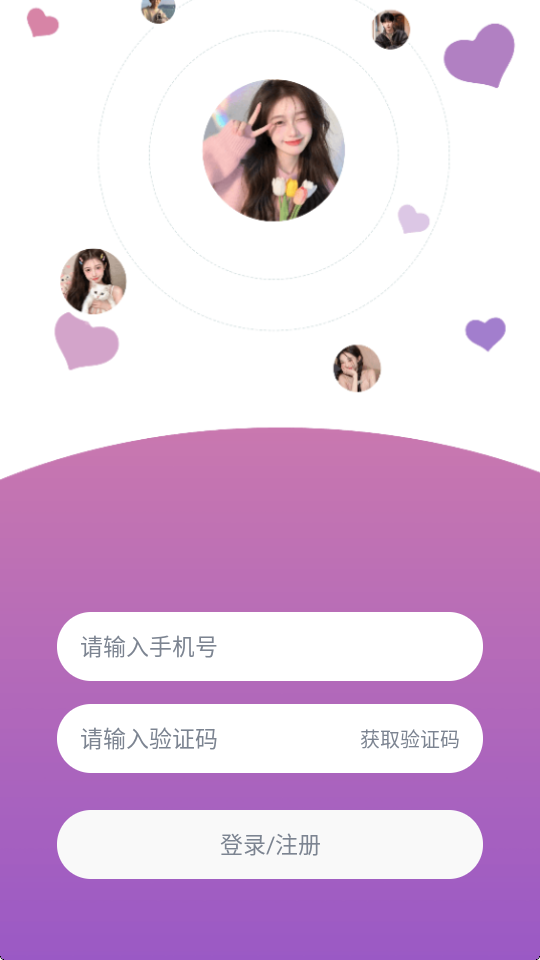Tap the 登录/注册 button
This screenshot has height=960, width=540.
click(x=269, y=844)
